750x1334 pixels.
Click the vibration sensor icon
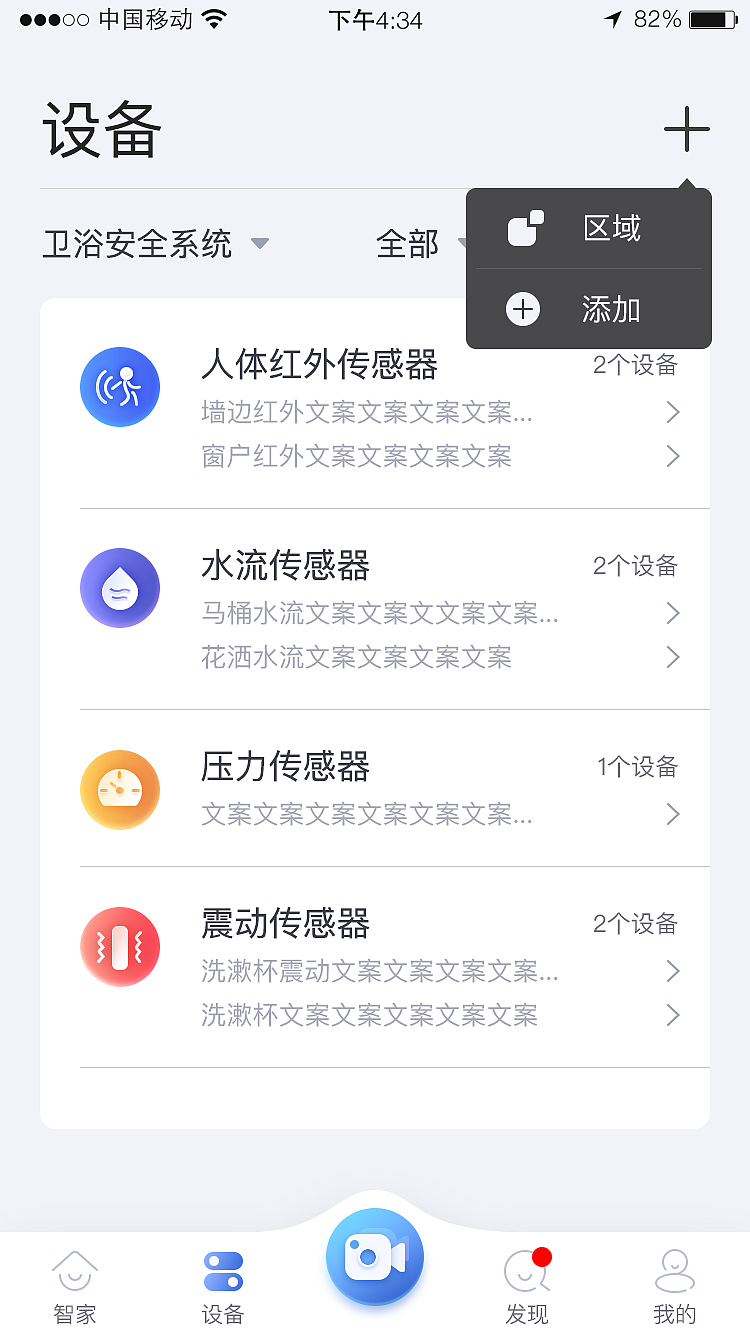(120, 946)
